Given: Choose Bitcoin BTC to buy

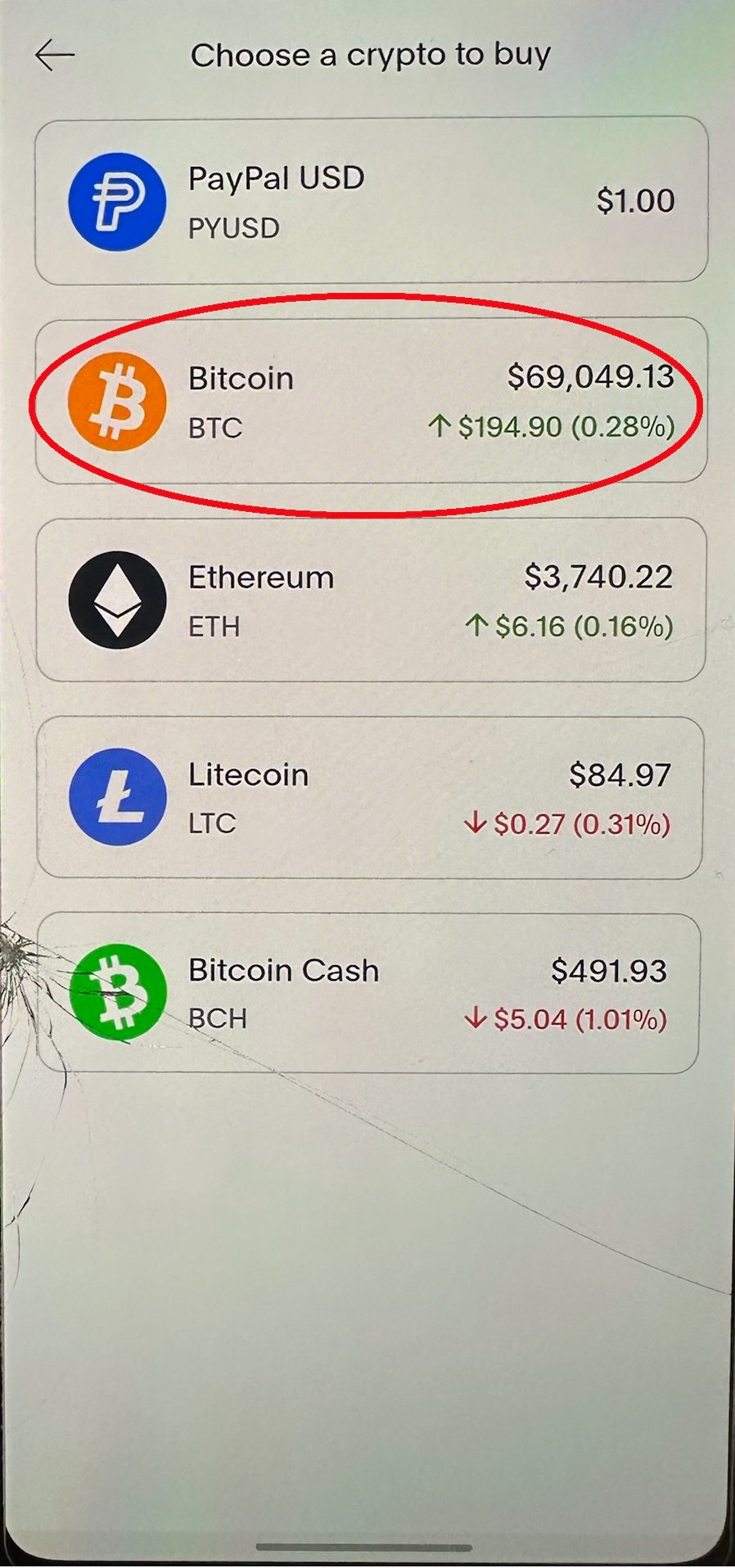Looking at the screenshot, I should pyautogui.click(x=371, y=401).
